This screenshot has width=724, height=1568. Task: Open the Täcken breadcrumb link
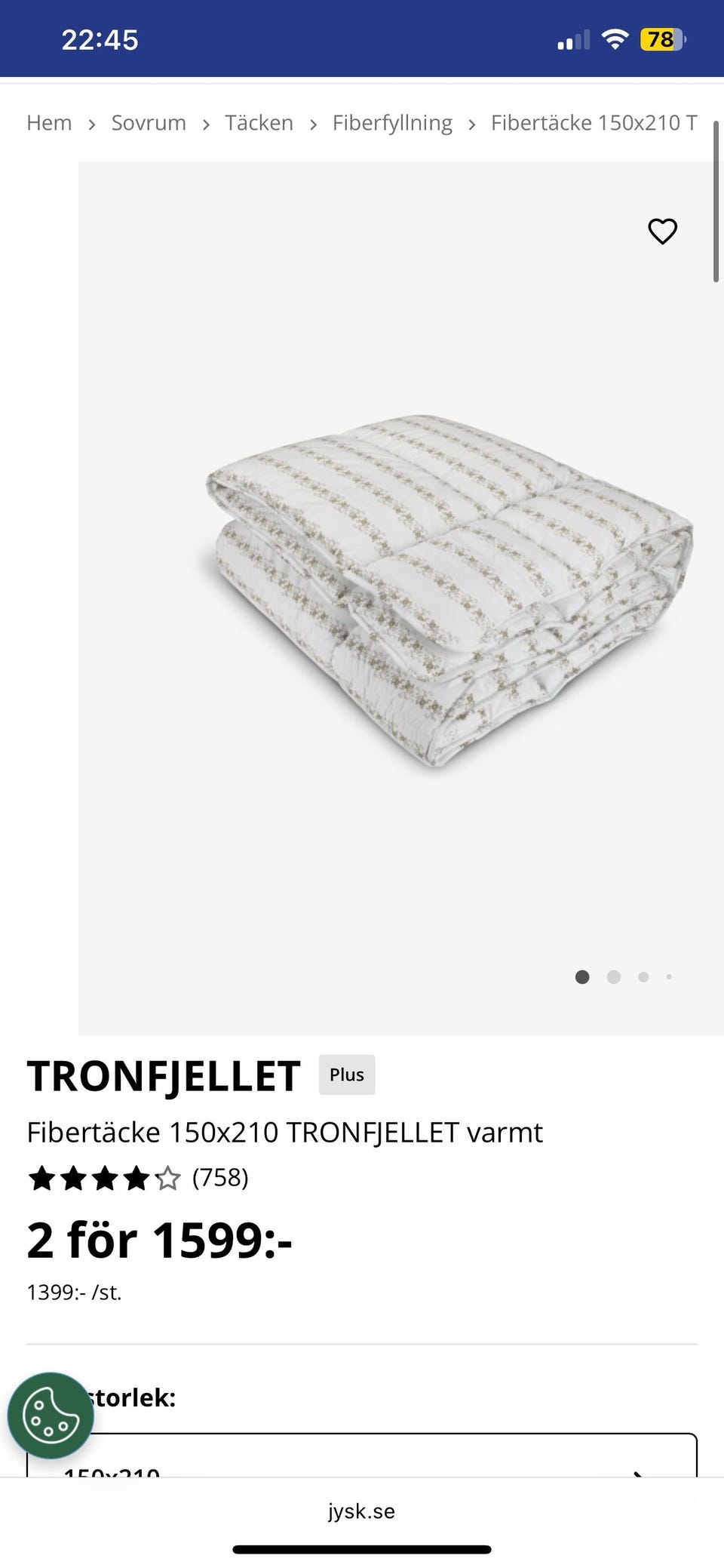[x=259, y=123]
